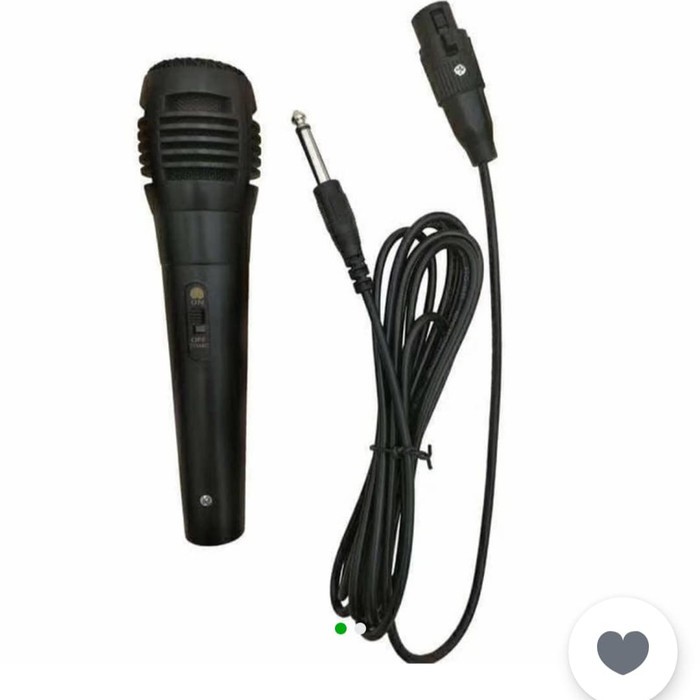This screenshot has width=700, height=700.
Task: Tap the green image page indicator dot
Action: tap(341, 628)
